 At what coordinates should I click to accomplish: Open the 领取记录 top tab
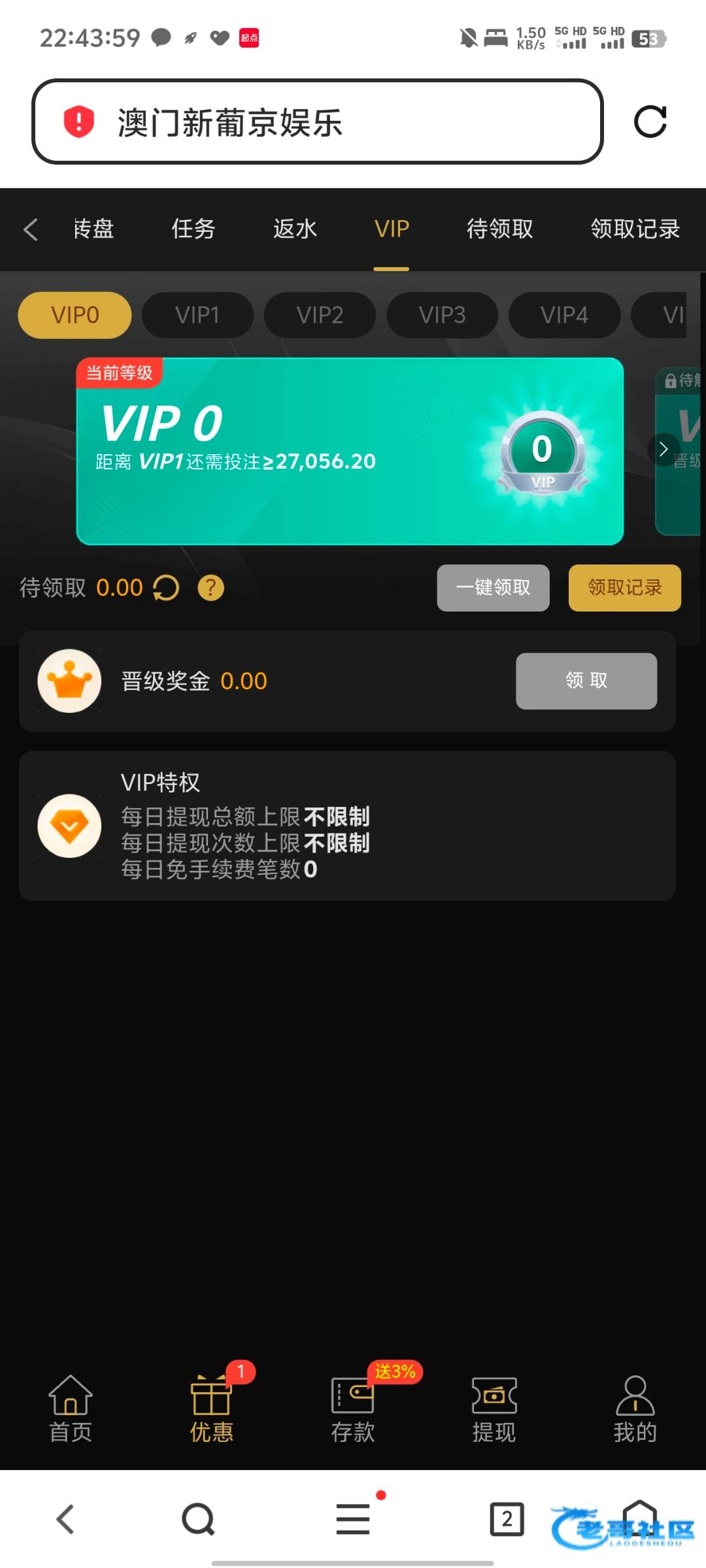pyautogui.click(x=635, y=229)
